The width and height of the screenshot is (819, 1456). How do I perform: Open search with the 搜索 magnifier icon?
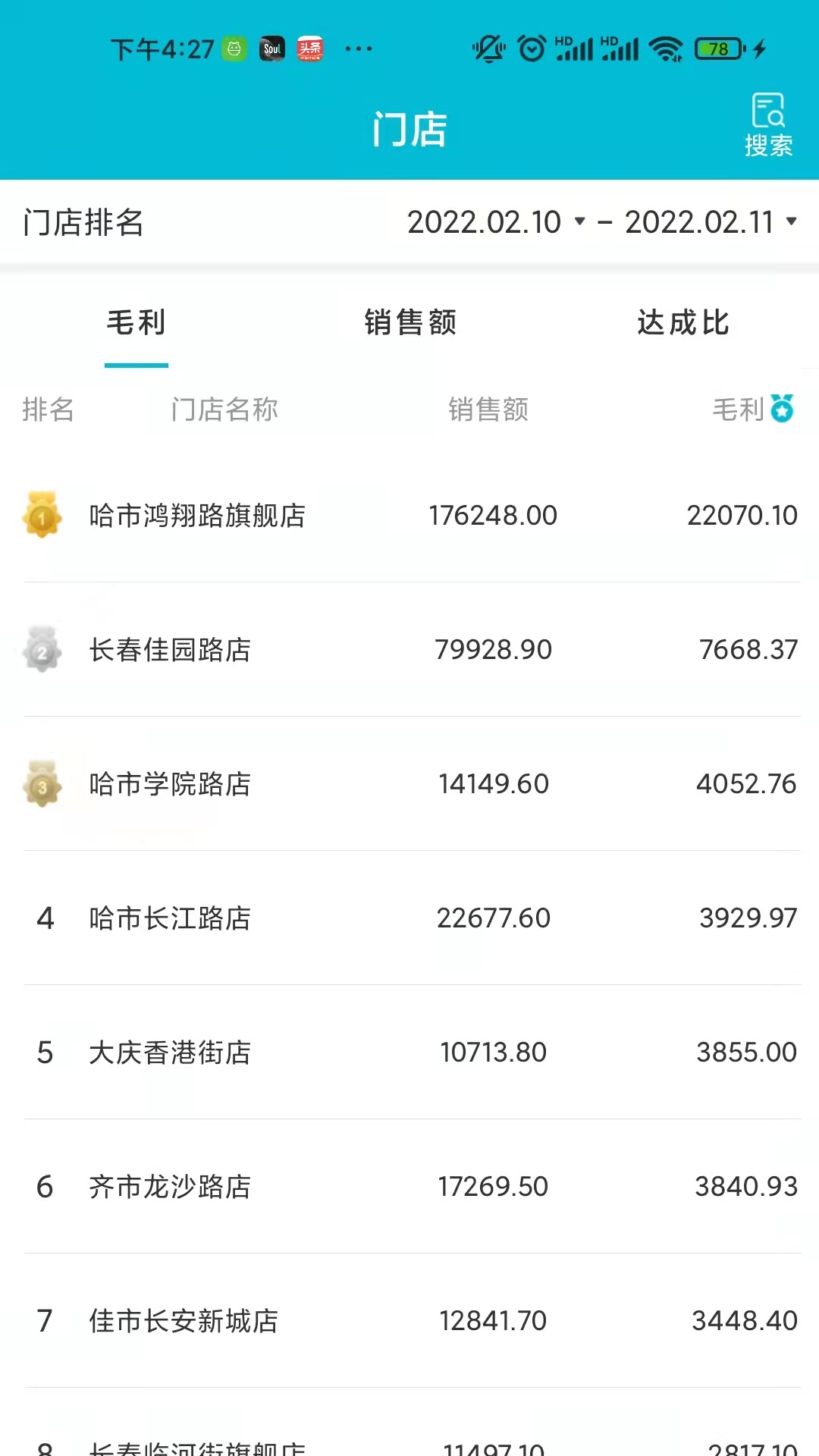tap(767, 120)
